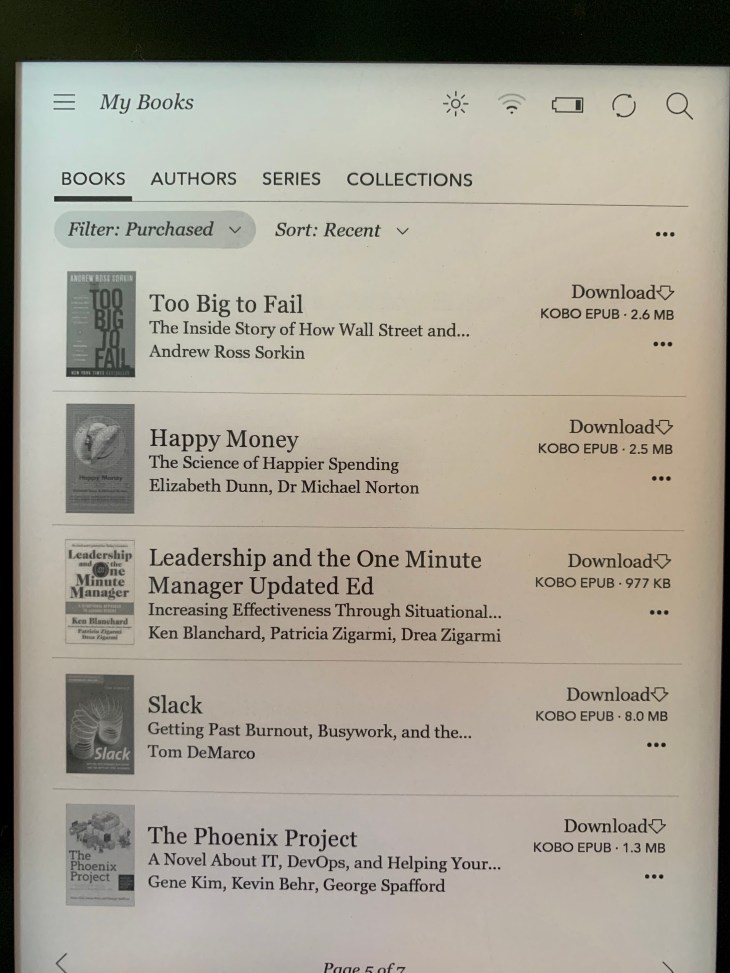730x973 pixels.
Task: Expand the Sort: Recent dropdown
Action: 342,230
